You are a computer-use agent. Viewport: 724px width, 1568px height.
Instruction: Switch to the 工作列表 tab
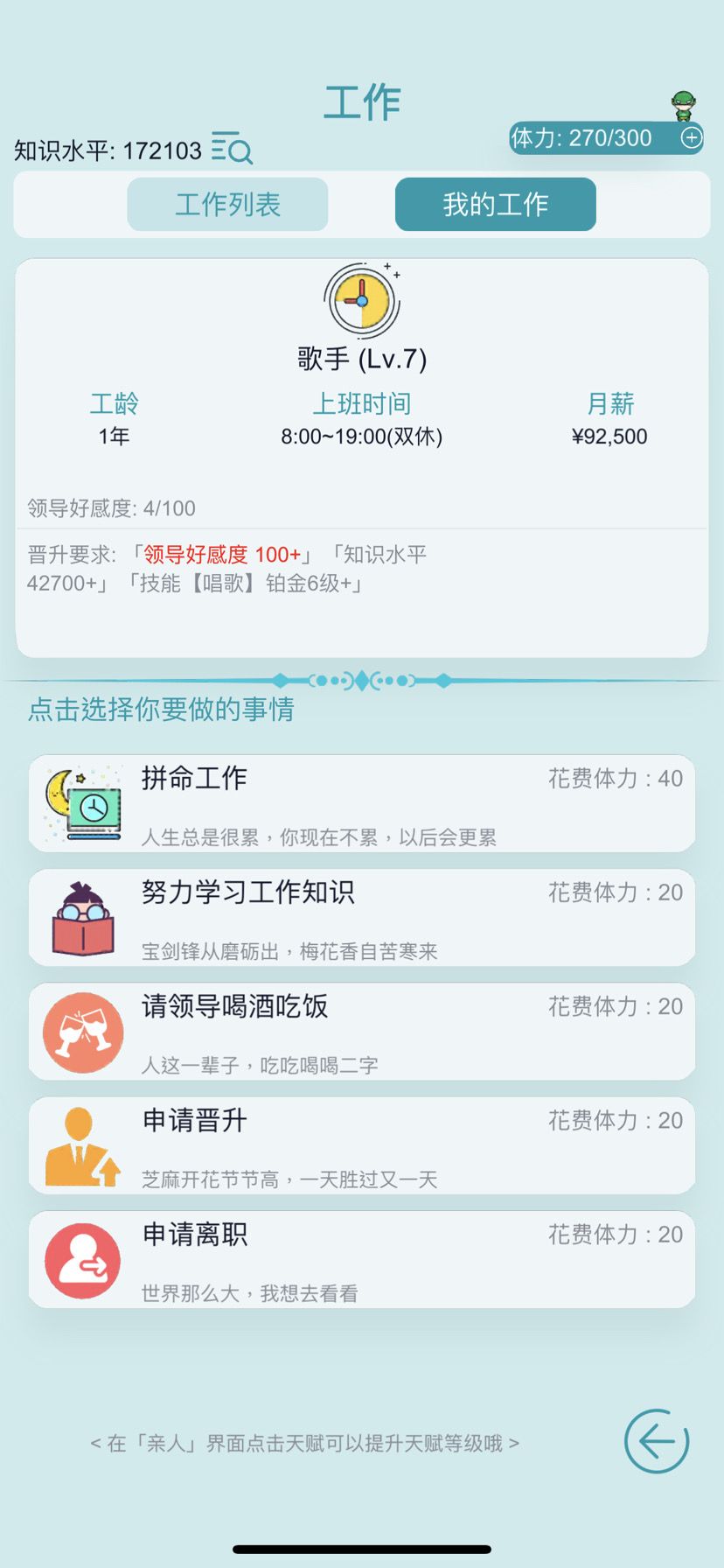click(x=227, y=204)
